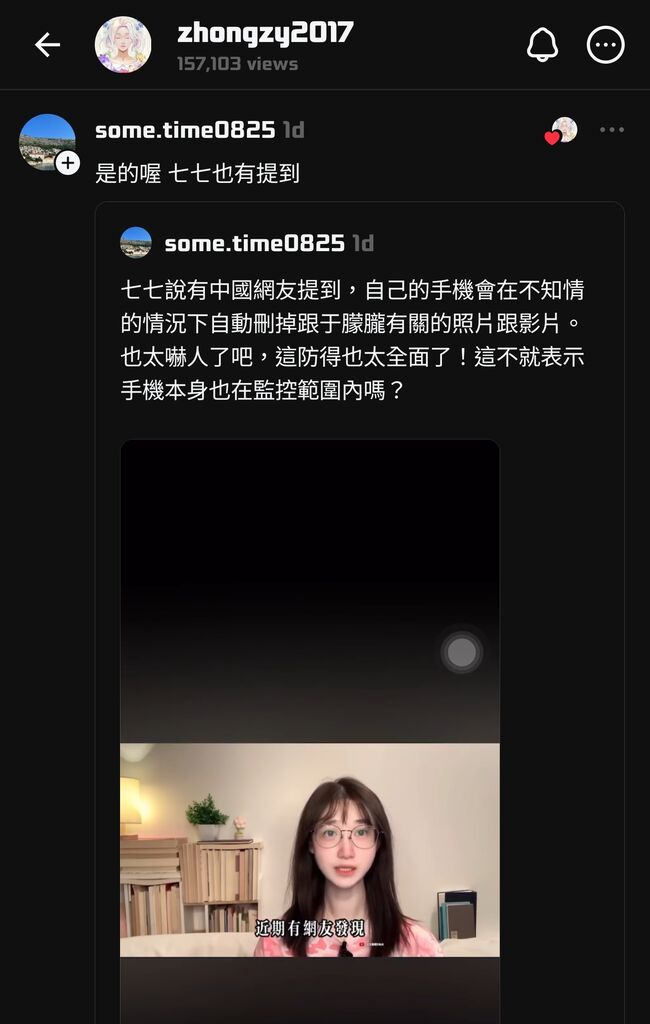Viewport: 650px width, 1024px height.
Task: Play the video in the quoted post
Action: coord(310,850)
